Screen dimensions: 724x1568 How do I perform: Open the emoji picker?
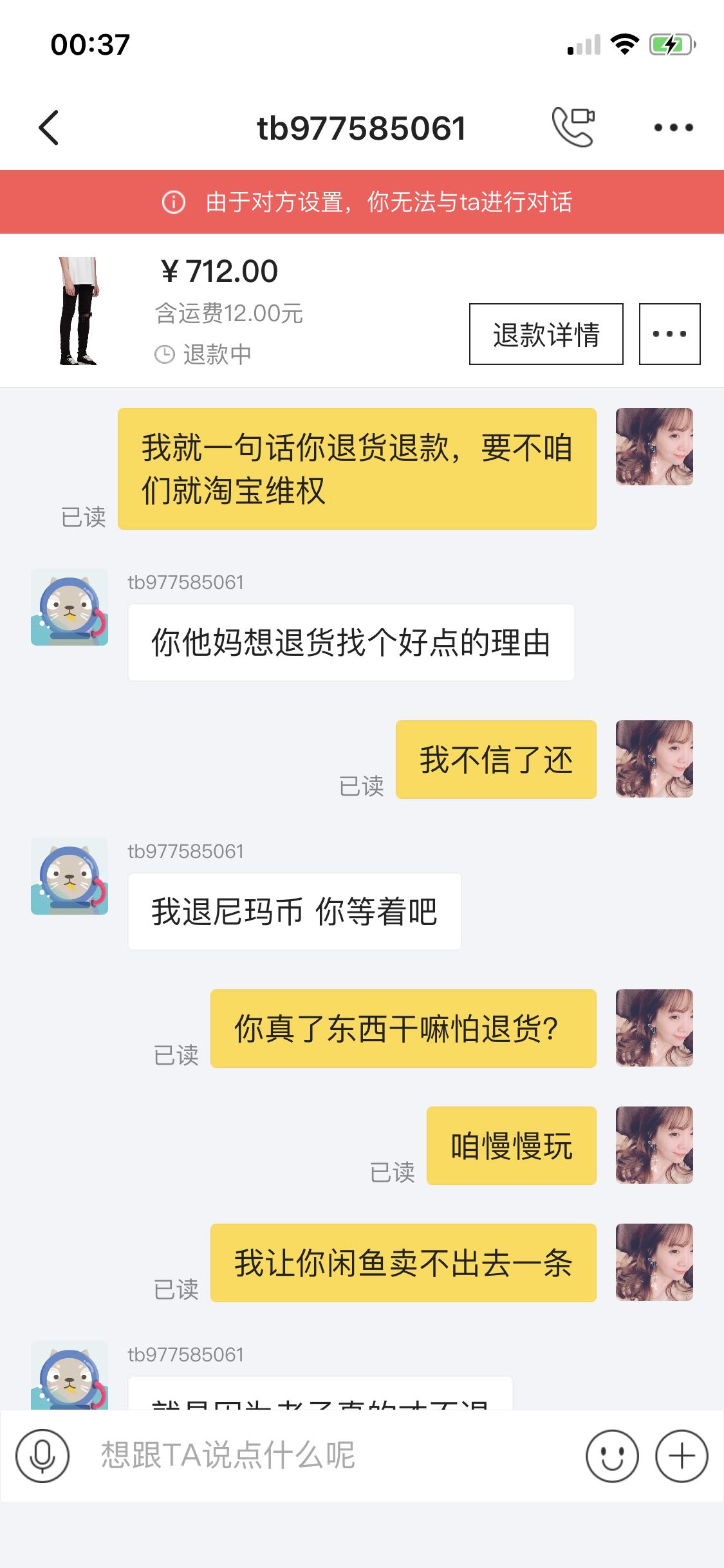tap(612, 1456)
